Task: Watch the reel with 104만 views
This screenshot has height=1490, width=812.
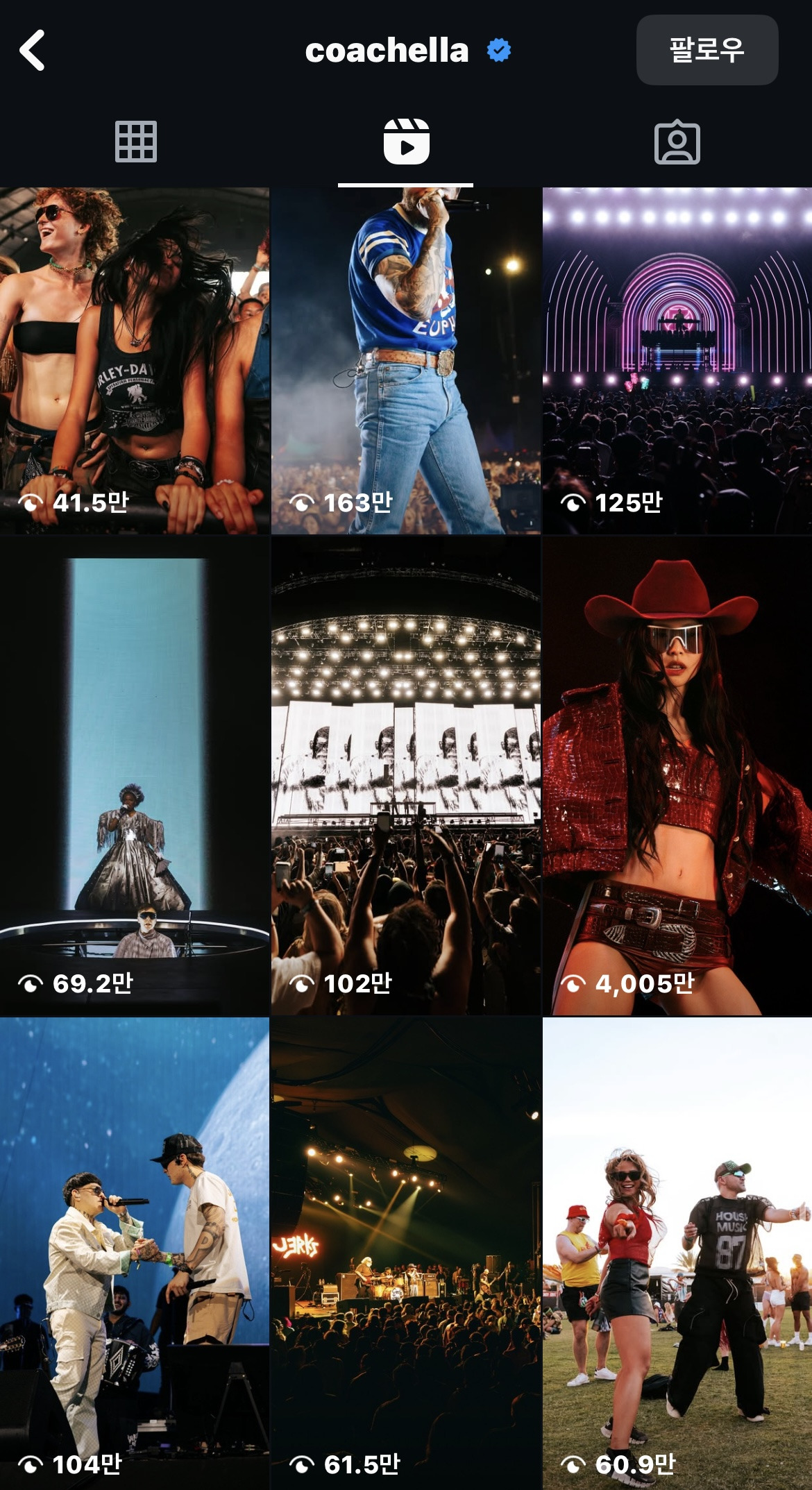Action: coord(135,1253)
